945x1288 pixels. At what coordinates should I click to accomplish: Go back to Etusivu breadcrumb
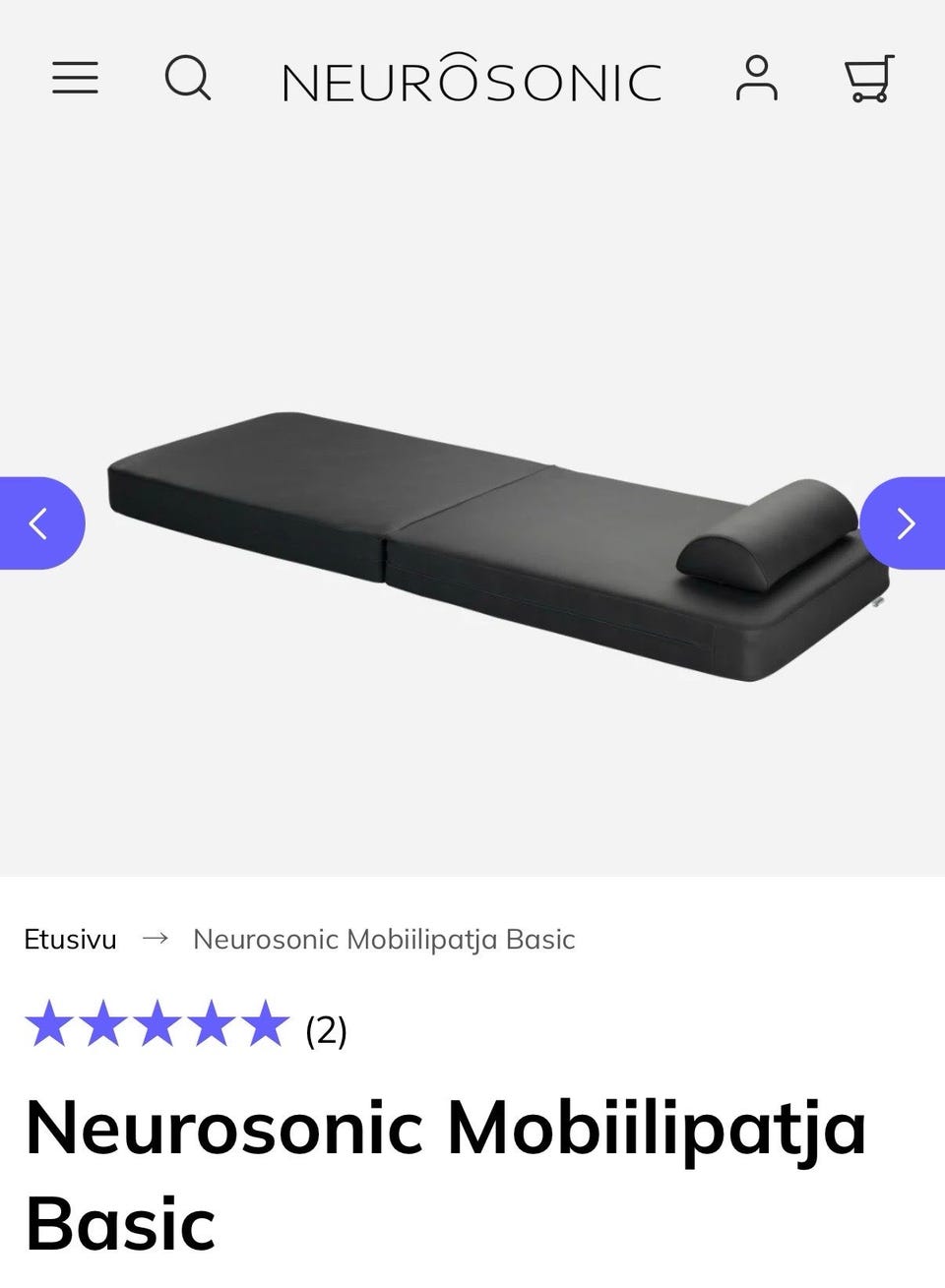[x=70, y=940]
